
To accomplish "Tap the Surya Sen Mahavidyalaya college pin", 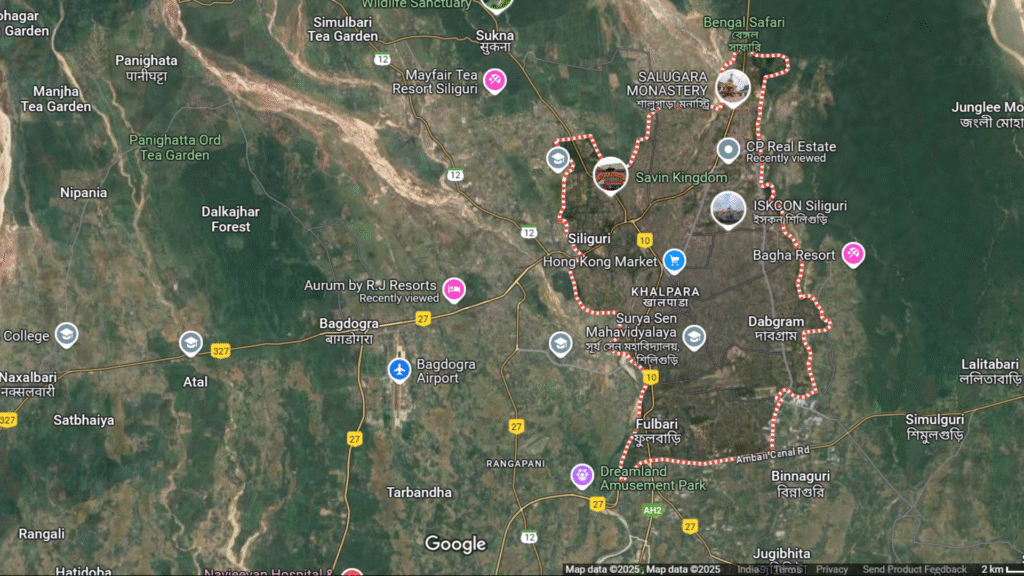I will click(694, 337).
